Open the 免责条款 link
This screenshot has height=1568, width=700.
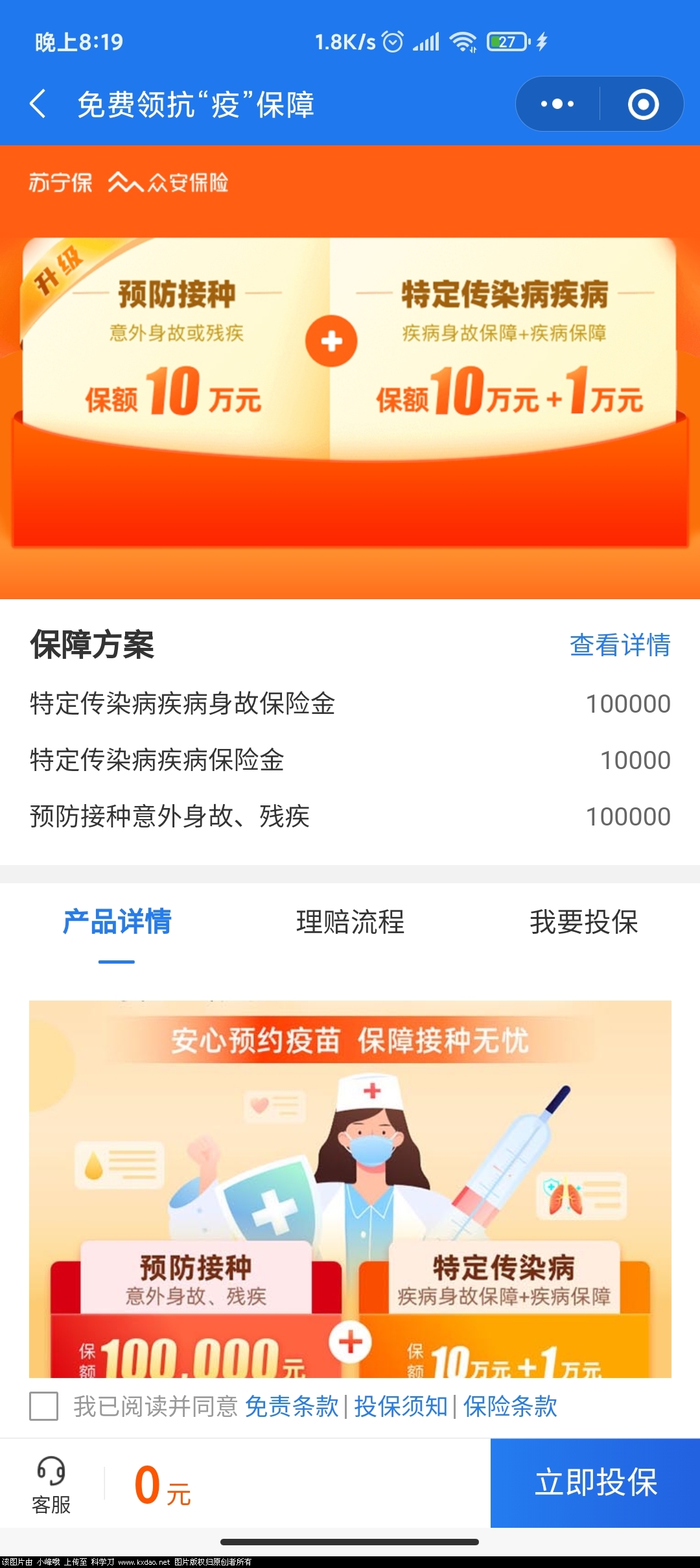pyautogui.click(x=292, y=1407)
